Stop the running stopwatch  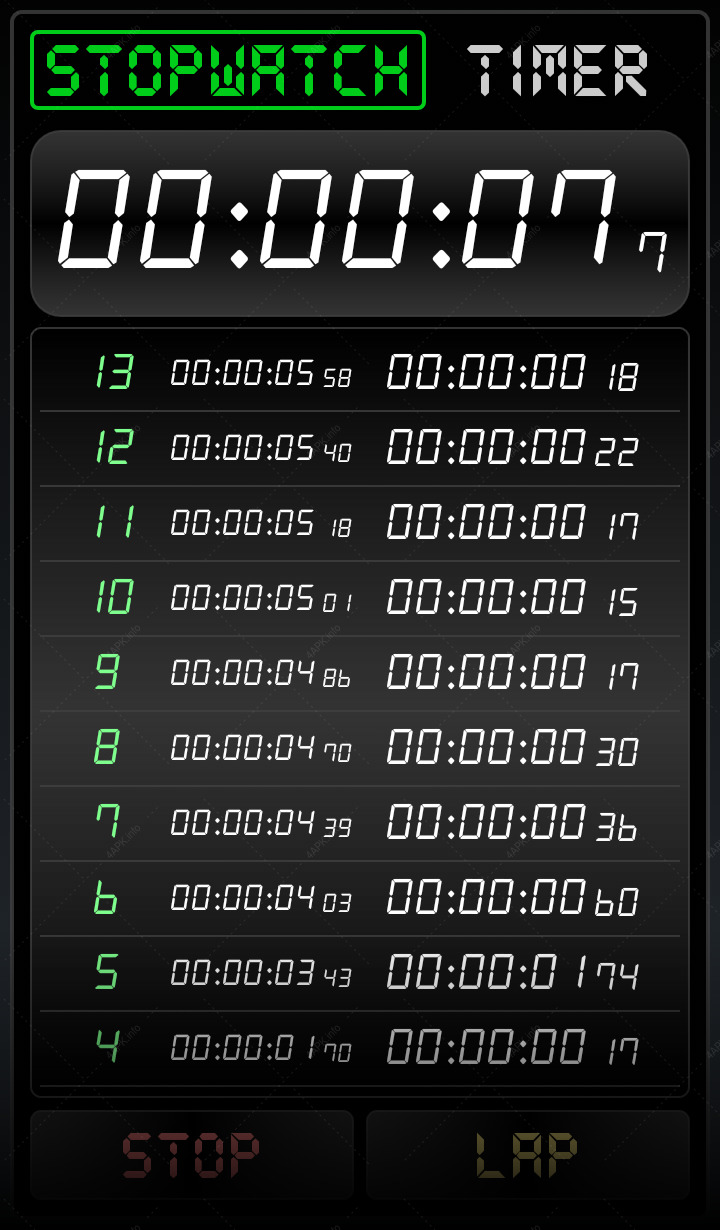click(x=192, y=1155)
